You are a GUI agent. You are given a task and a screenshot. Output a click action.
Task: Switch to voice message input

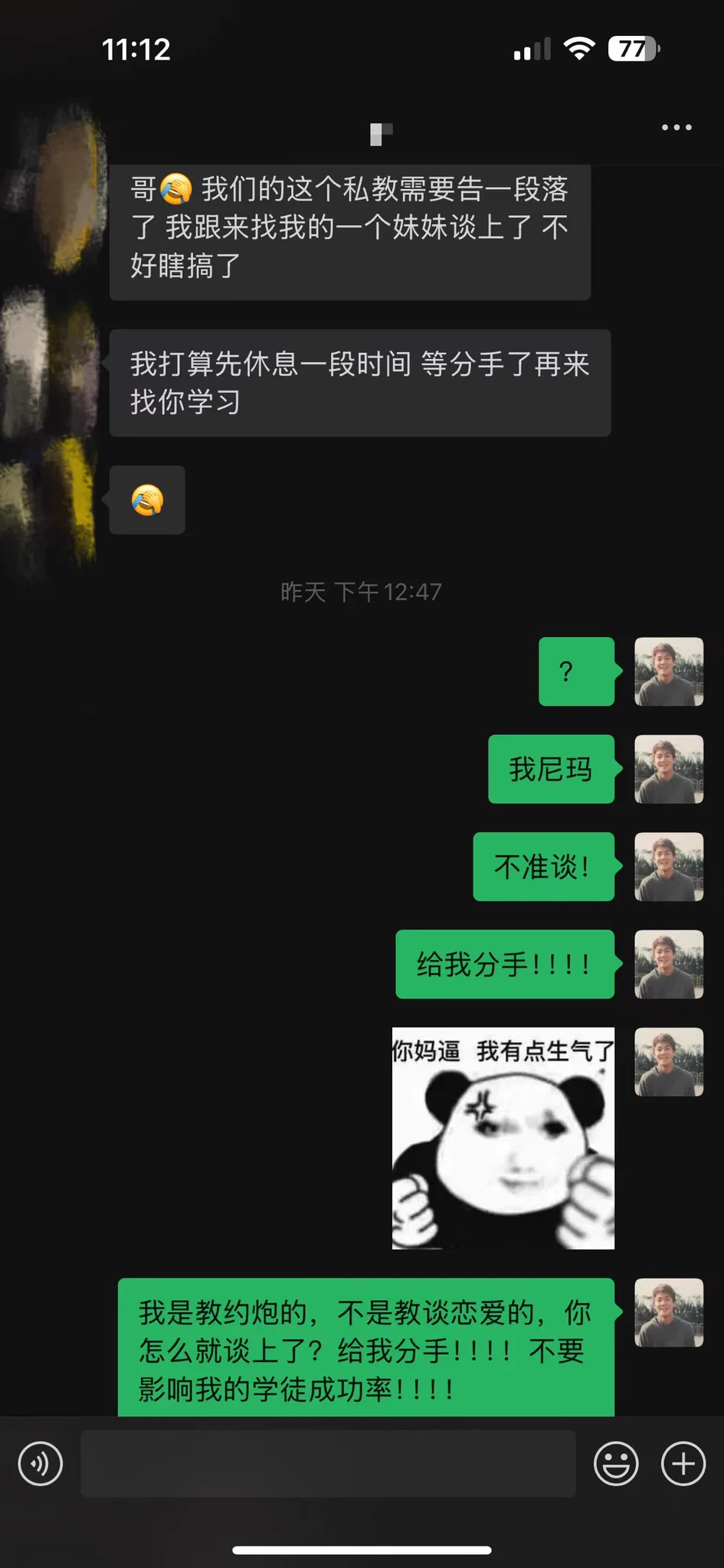point(40,1463)
